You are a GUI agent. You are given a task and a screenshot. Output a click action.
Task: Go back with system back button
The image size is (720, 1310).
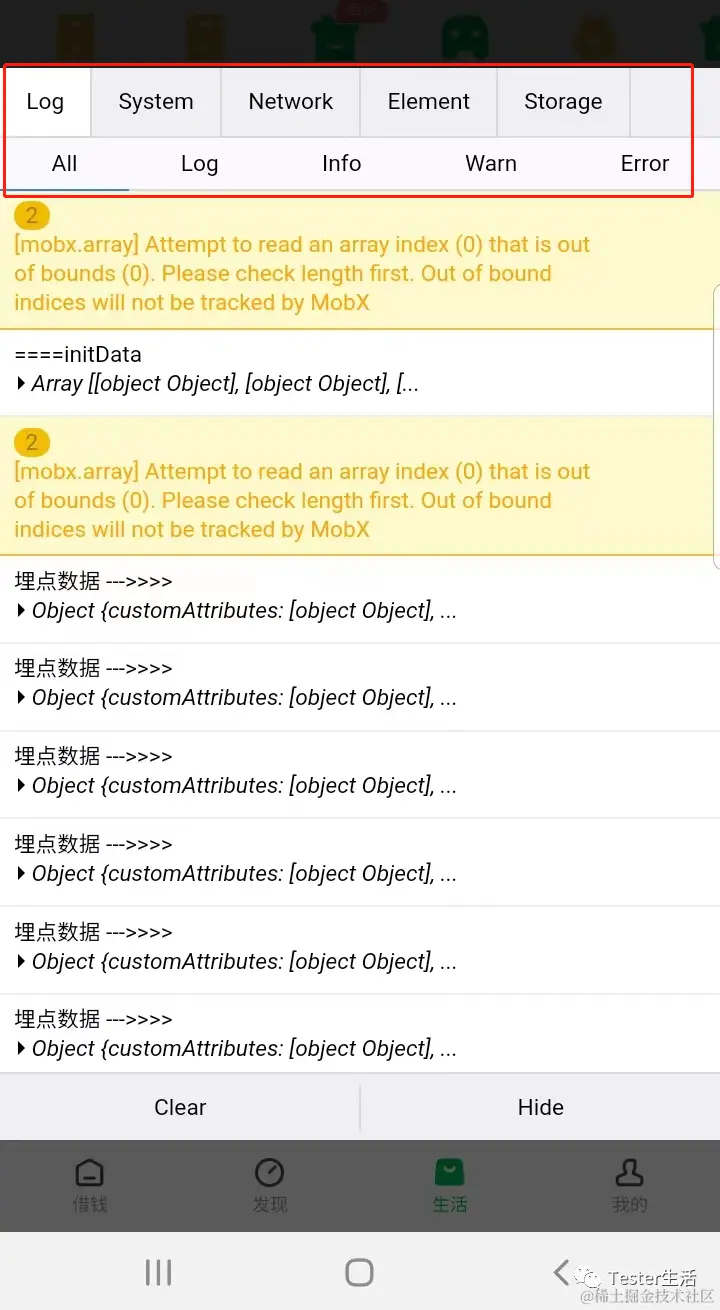click(562, 1272)
